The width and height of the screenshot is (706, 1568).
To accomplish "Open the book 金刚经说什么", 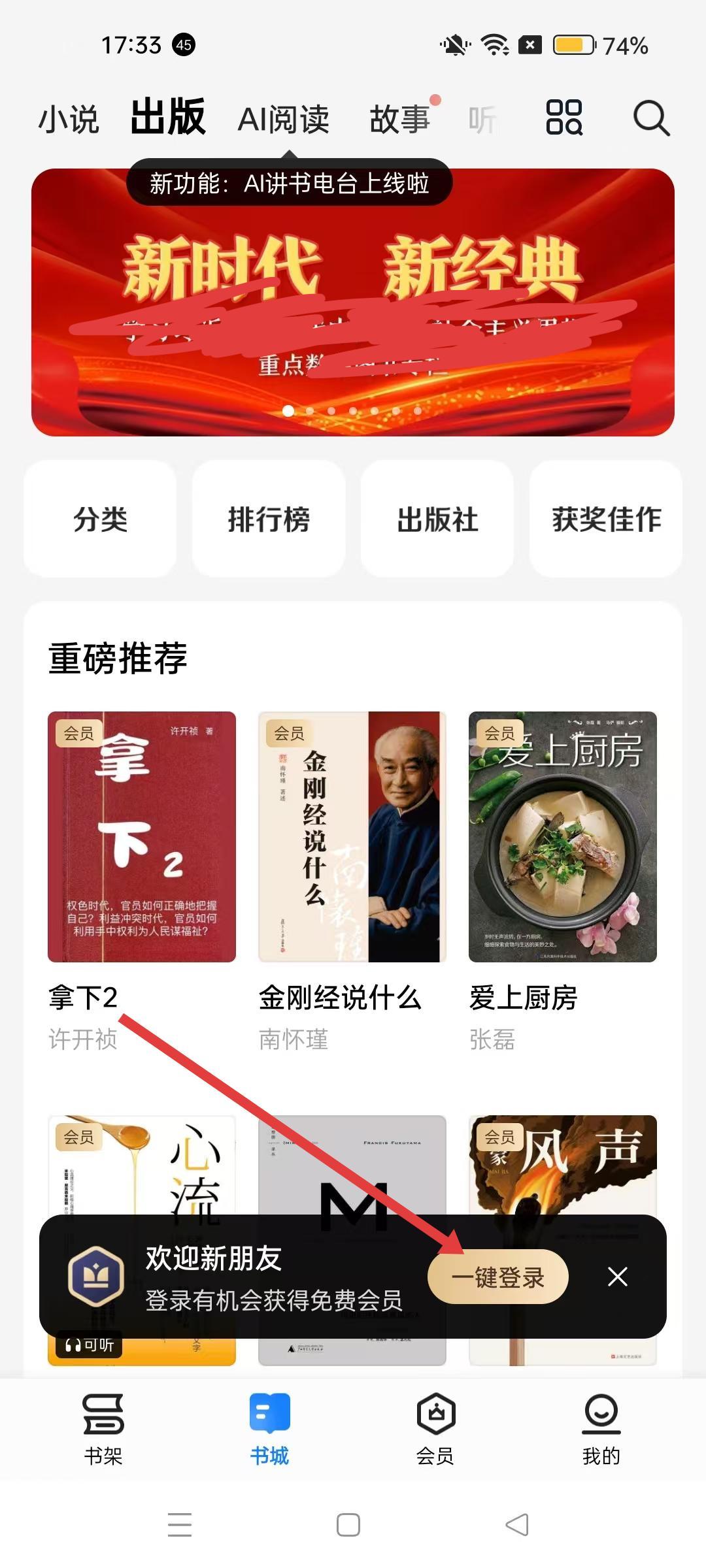I will (x=352, y=837).
